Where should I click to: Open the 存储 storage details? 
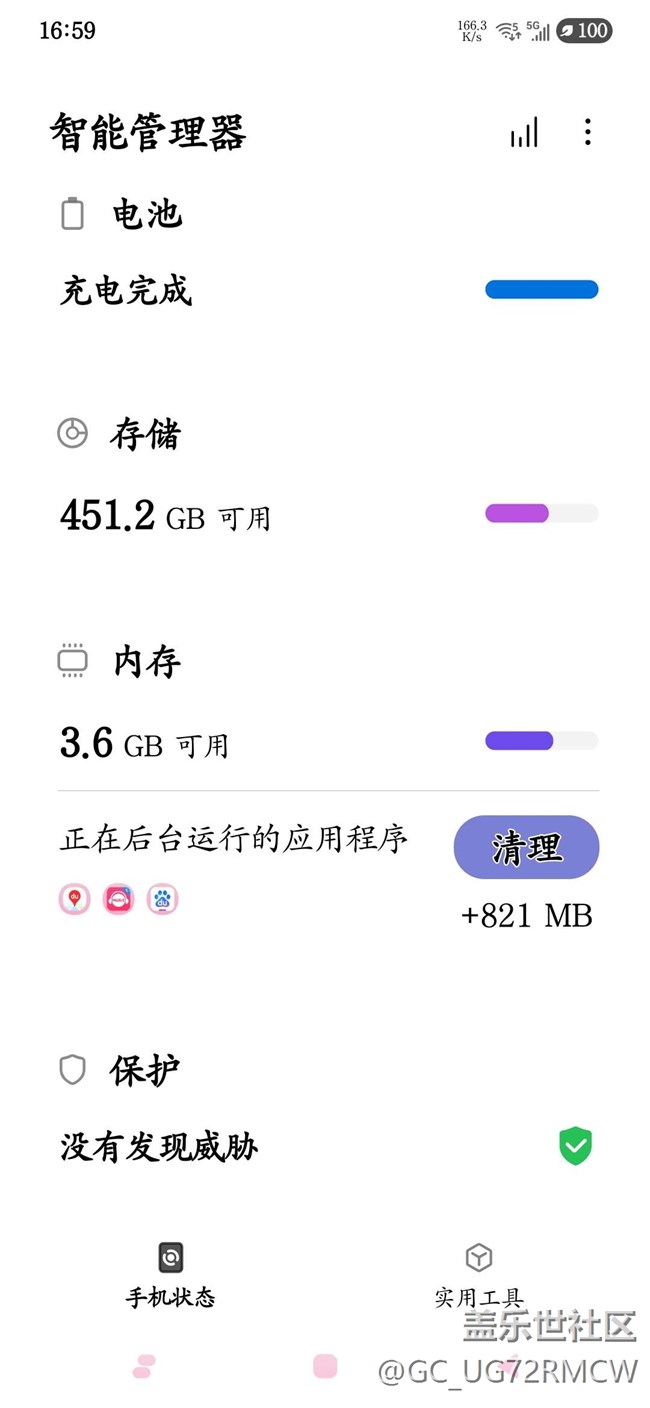[x=146, y=435]
